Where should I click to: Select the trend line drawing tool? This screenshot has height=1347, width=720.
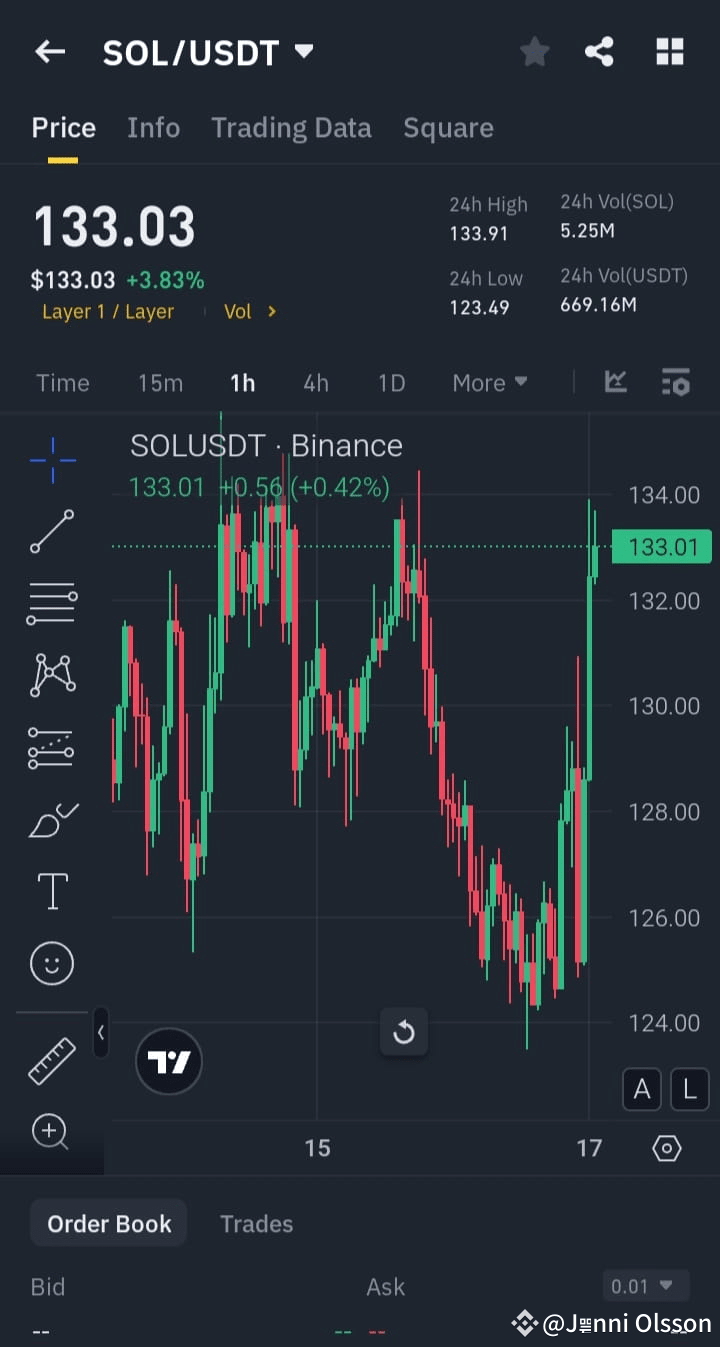point(52,531)
